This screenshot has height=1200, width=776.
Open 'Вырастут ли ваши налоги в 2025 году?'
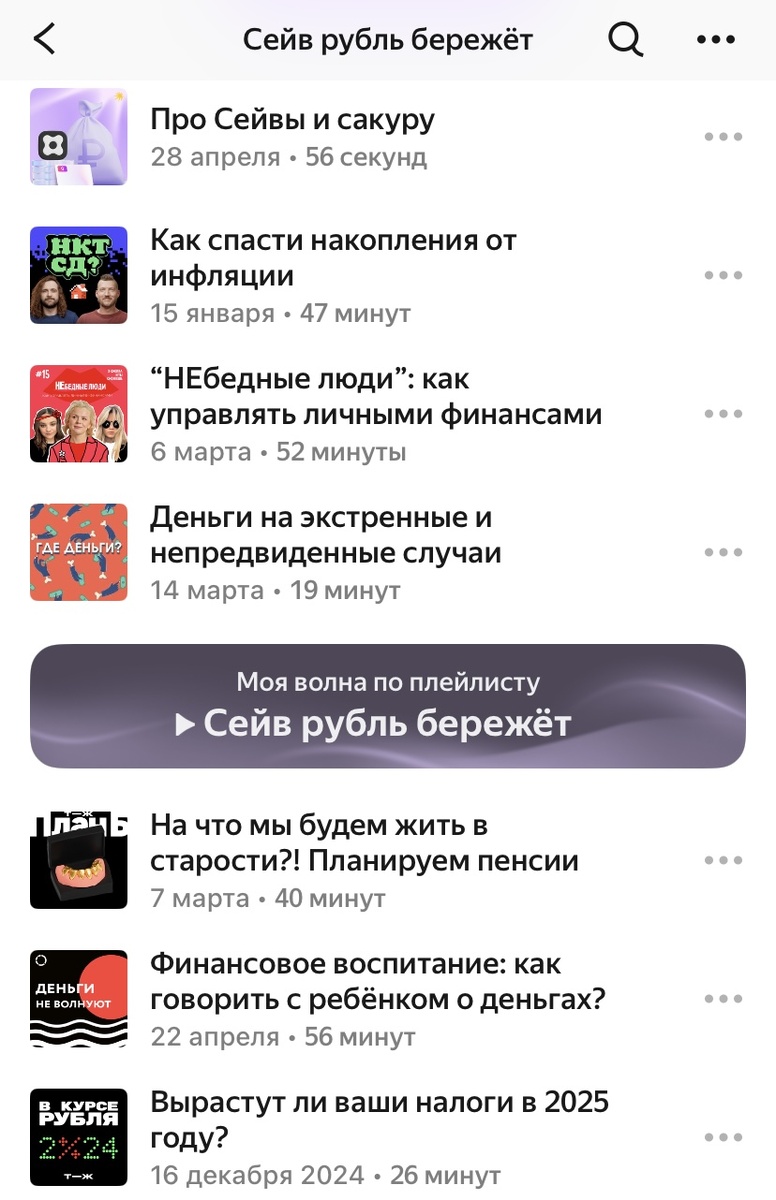(x=378, y=1117)
